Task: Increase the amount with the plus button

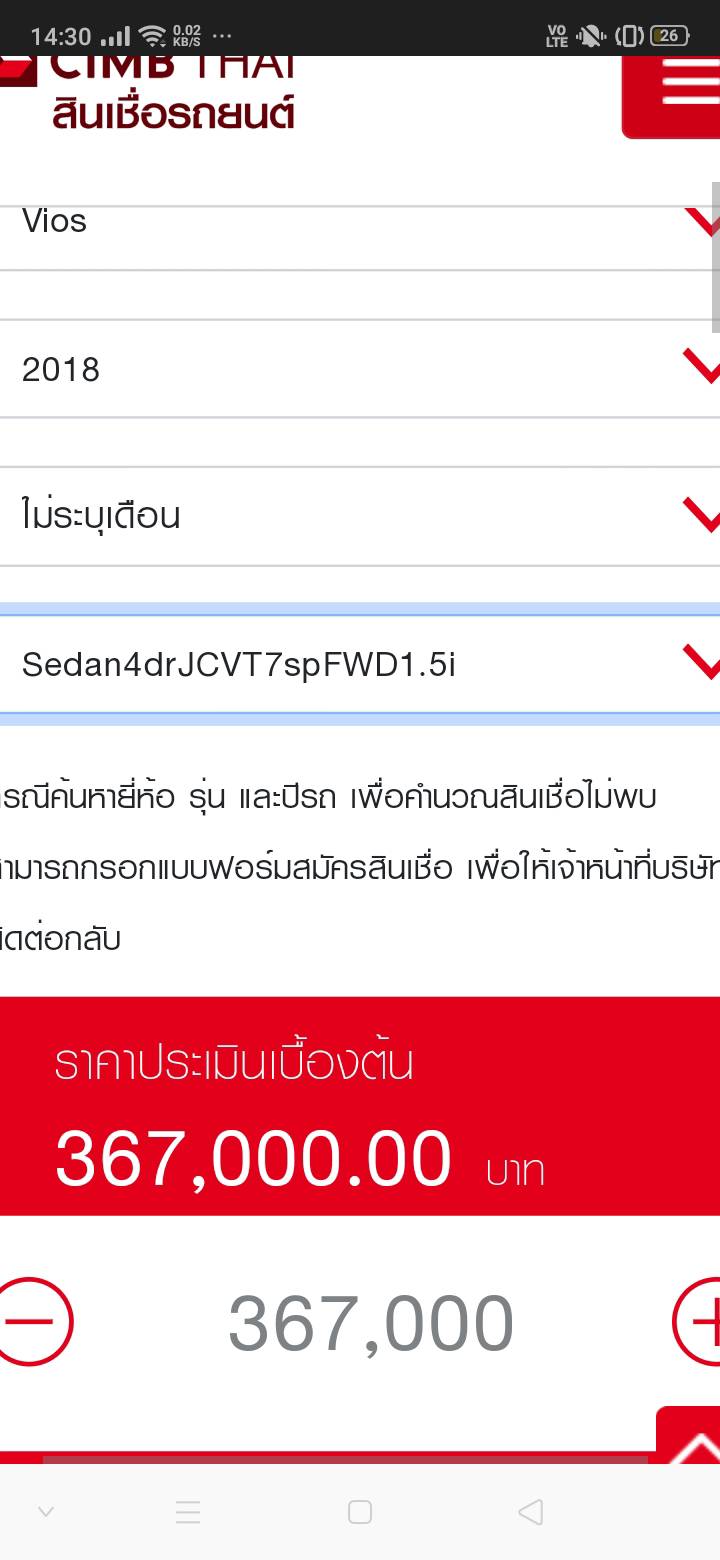Action: (x=698, y=1321)
